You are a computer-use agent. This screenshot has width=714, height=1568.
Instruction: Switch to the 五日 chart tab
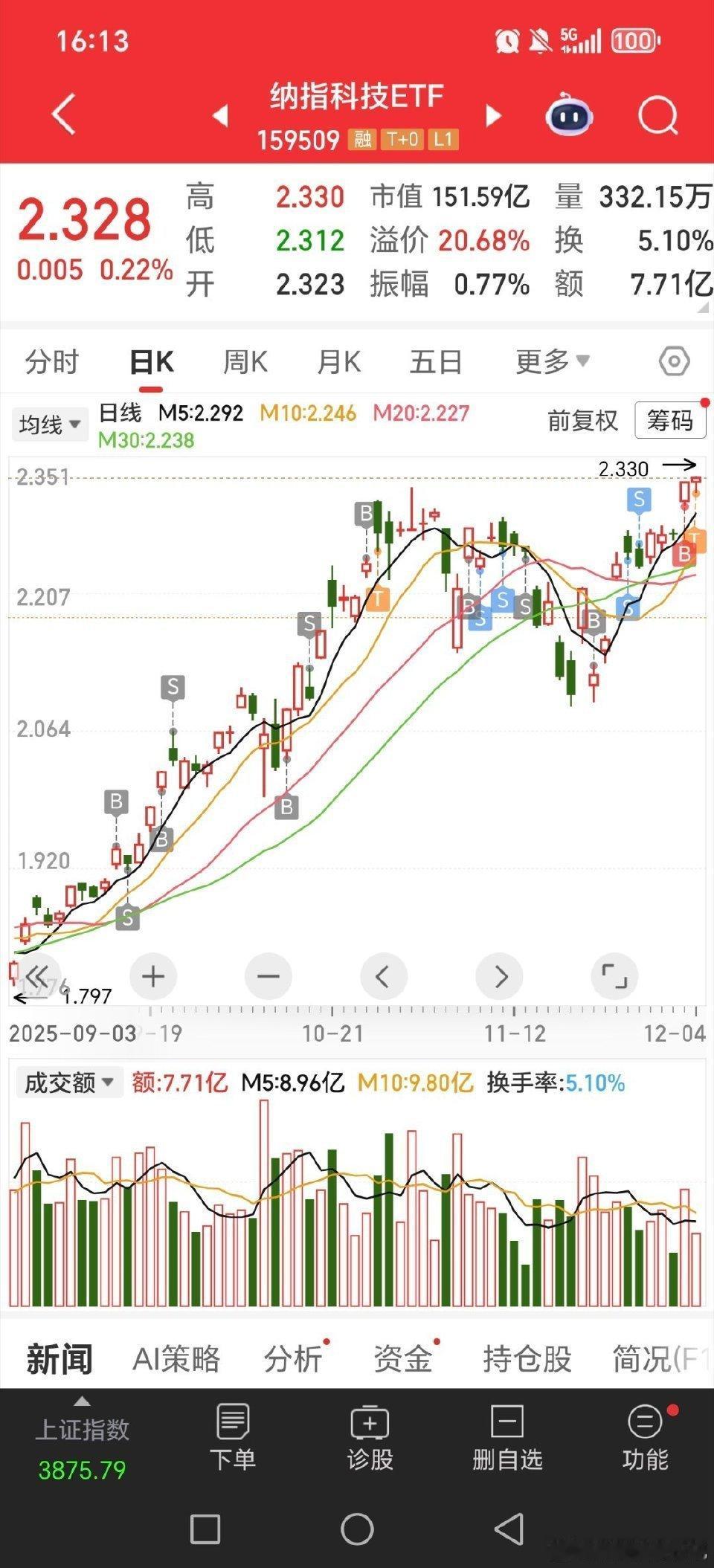click(x=436, y=362)
